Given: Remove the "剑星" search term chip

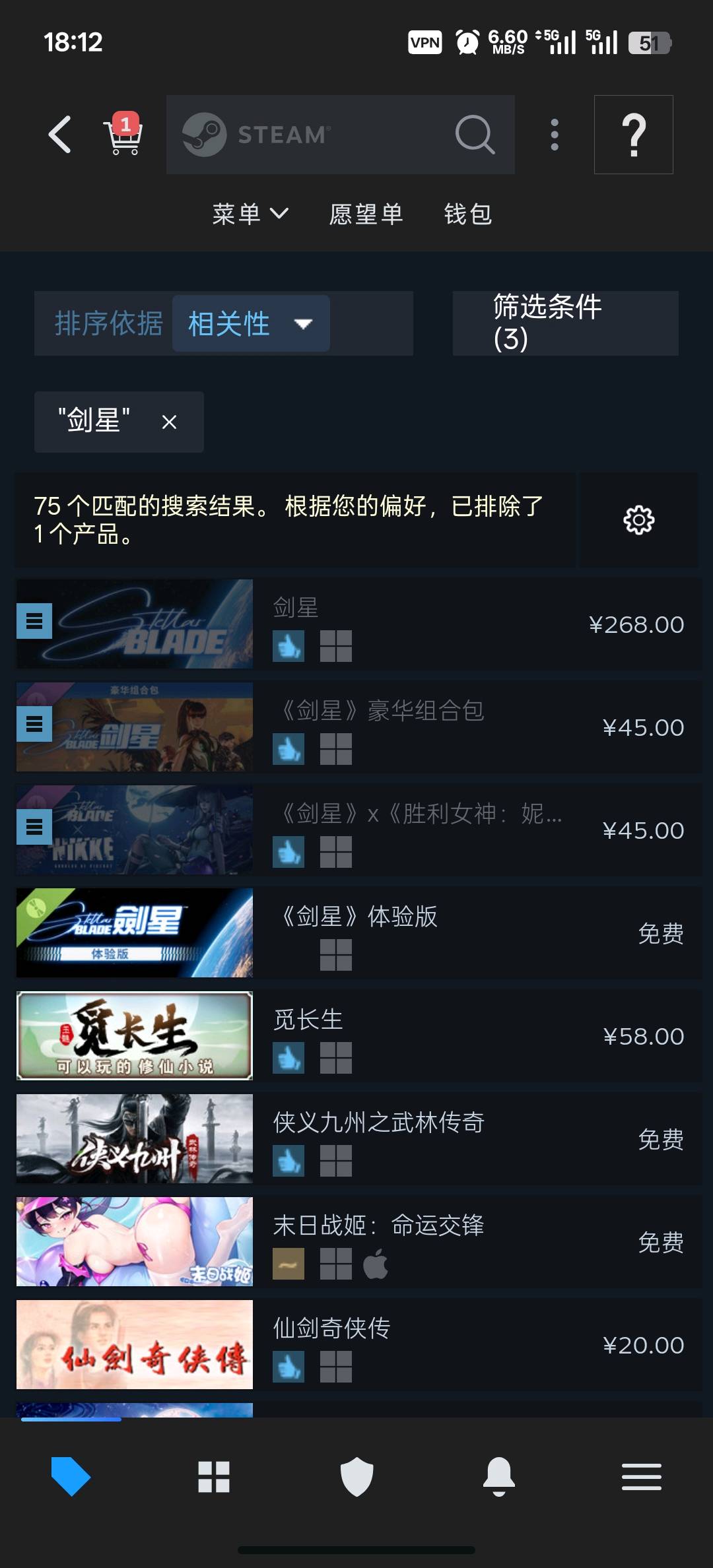Looking at the screenshot, I should pos(169,422).
